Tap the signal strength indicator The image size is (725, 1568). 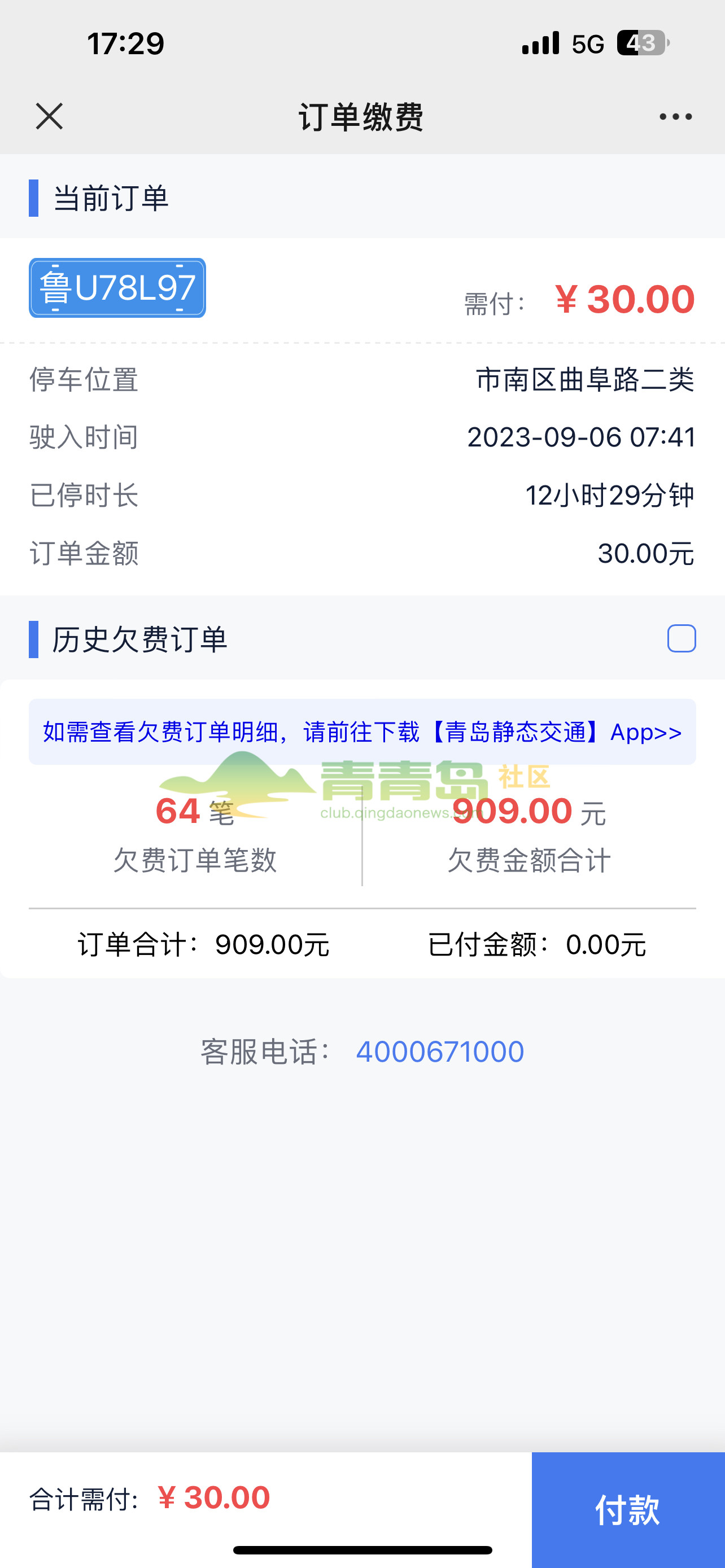coord(540,42)
